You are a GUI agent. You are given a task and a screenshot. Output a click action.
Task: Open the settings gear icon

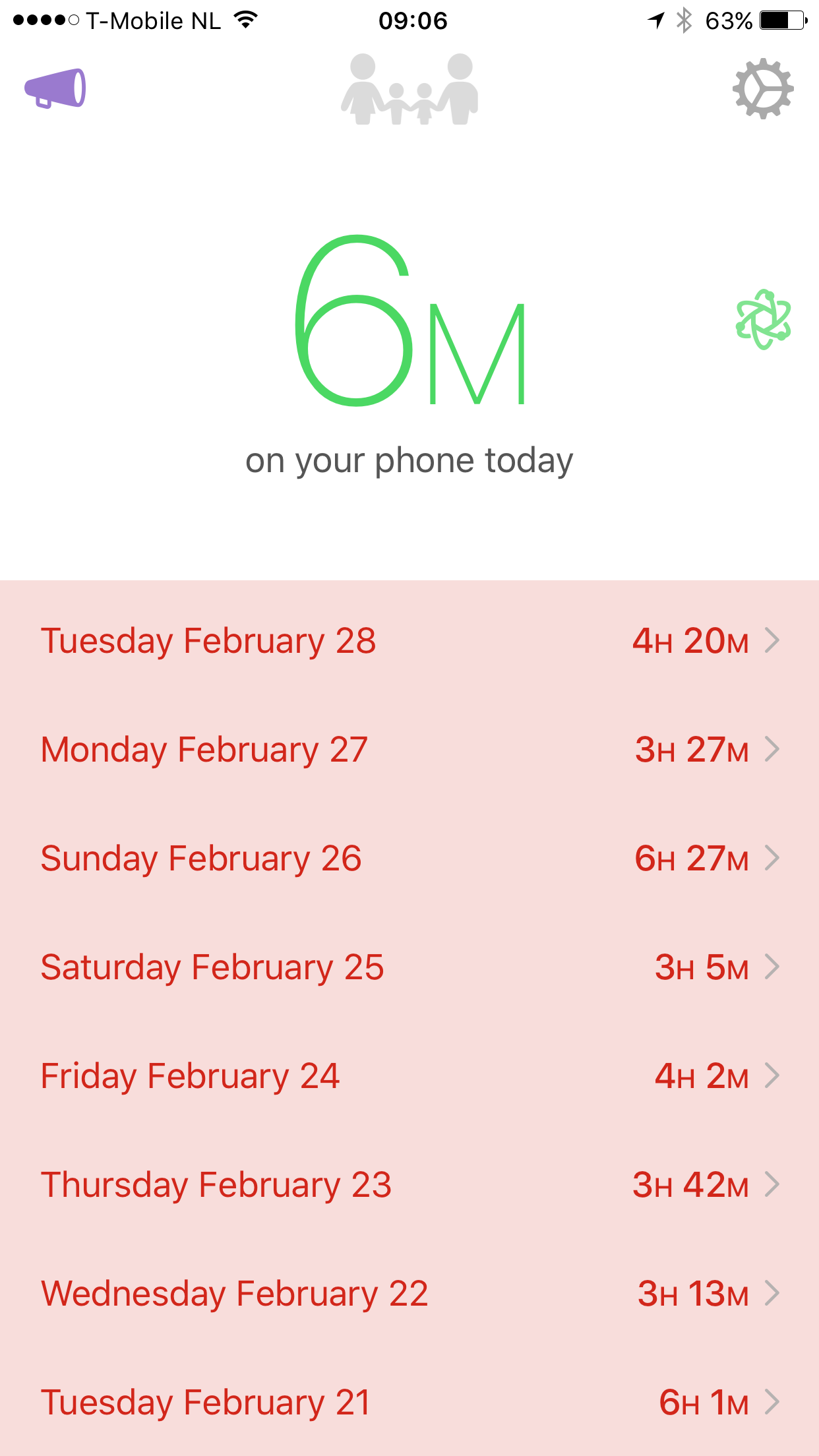(763, 89)
